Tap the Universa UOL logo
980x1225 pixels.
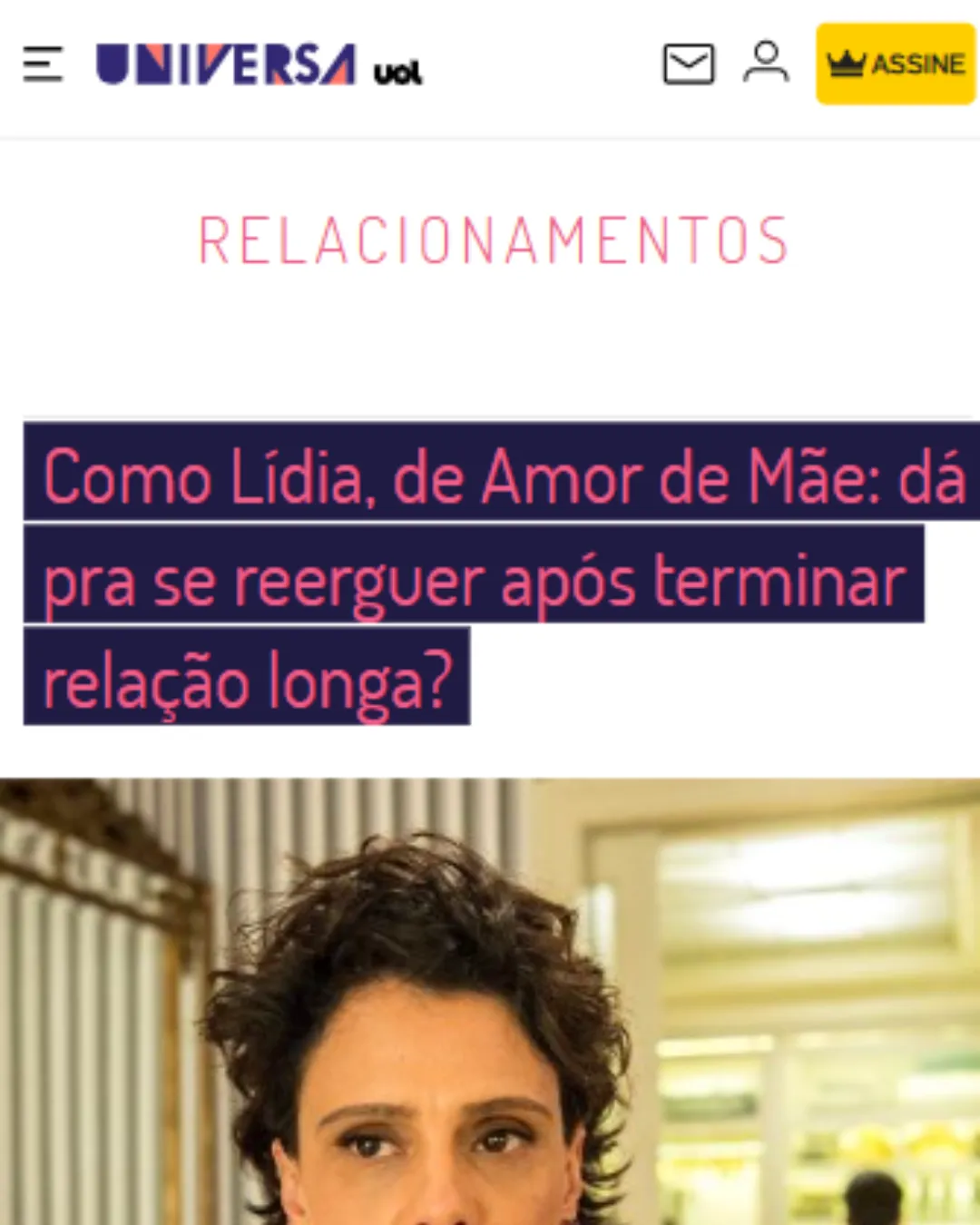pyautogui.click(x=259, y=64)
